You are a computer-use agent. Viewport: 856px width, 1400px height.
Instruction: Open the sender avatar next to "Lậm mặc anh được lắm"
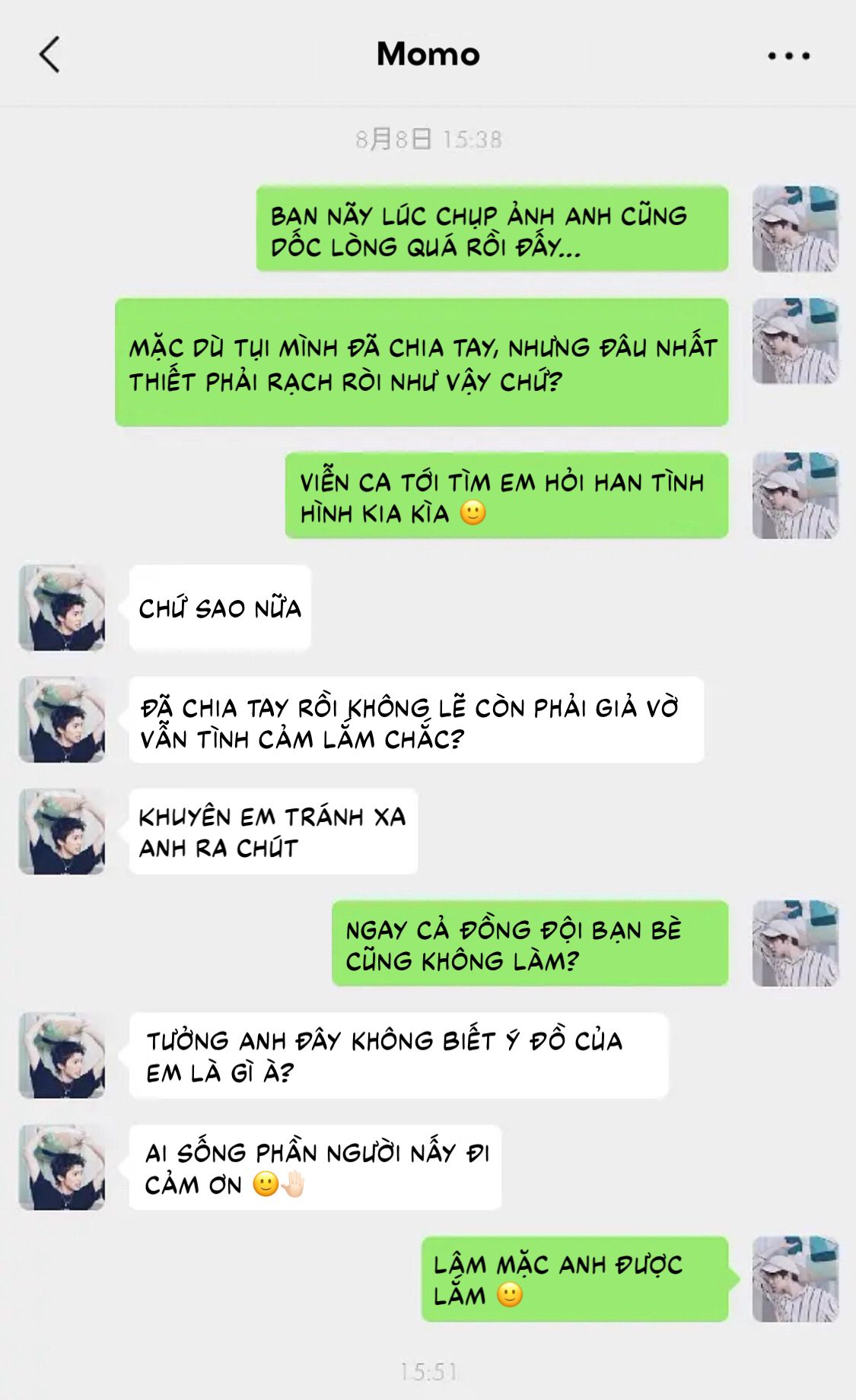795,1278
